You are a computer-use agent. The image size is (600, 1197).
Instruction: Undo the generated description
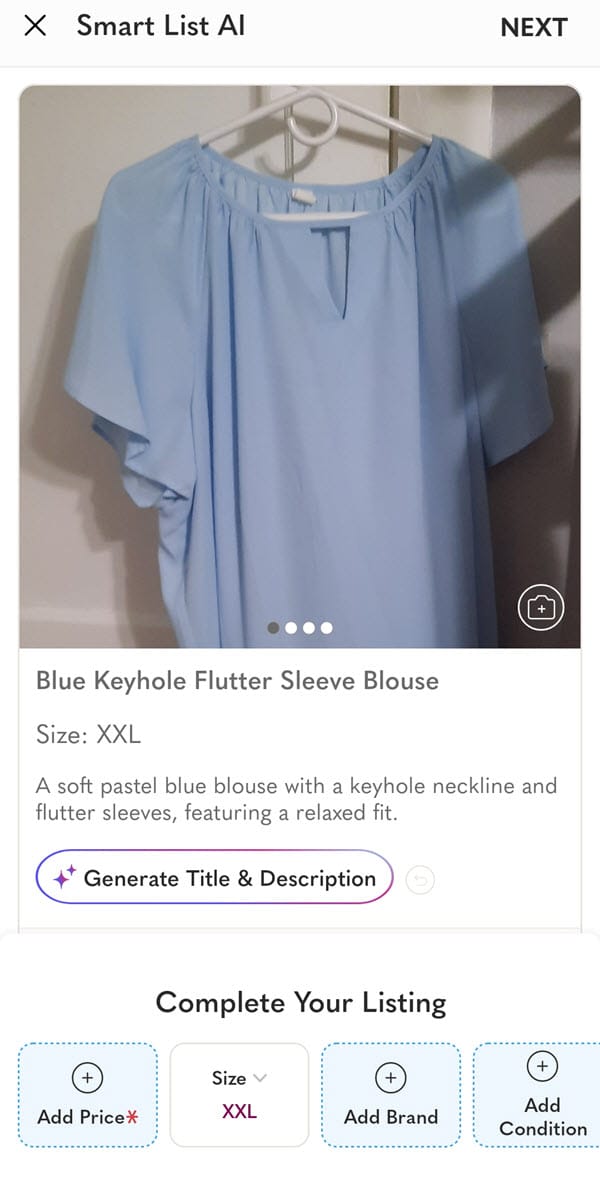point(421,880)
